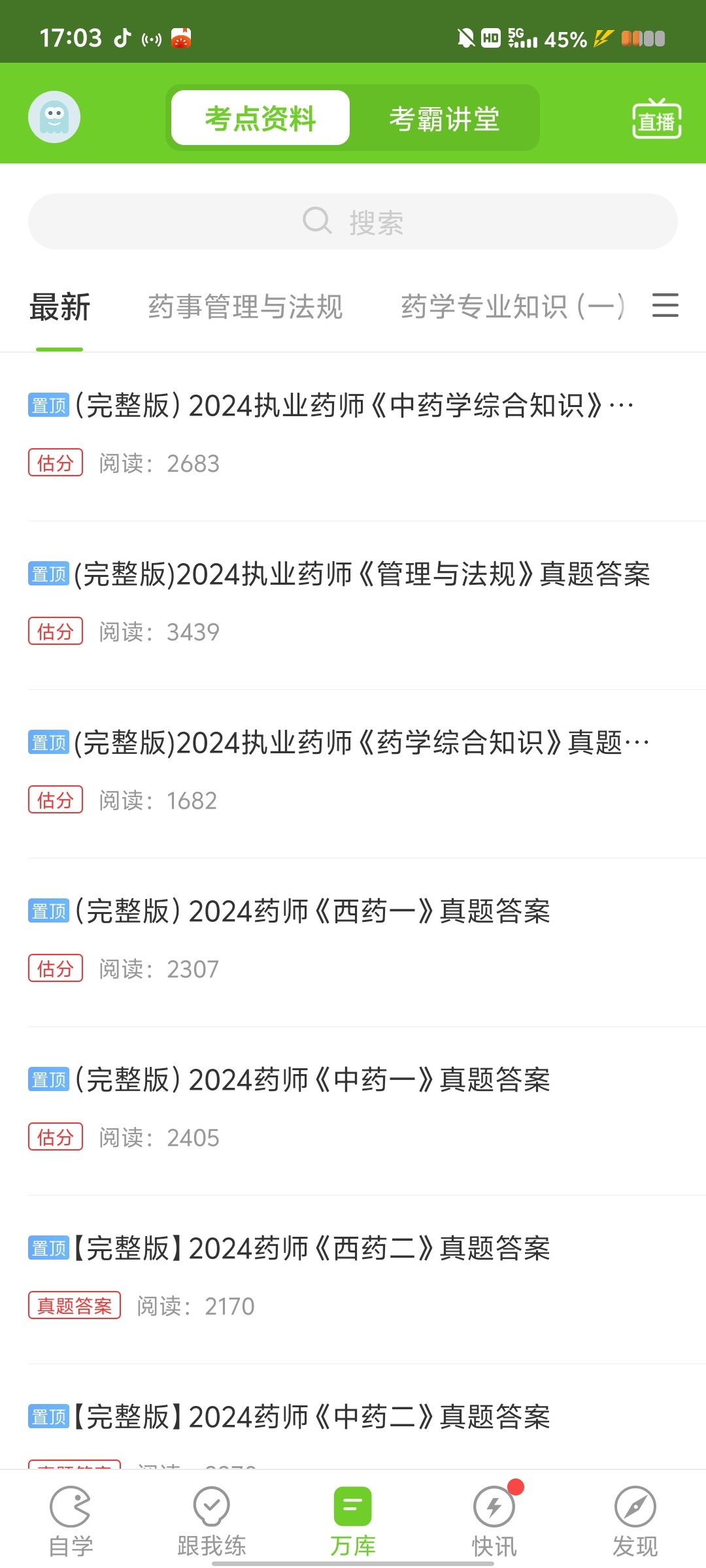Expand the category list menu icon
Viewport: 706px width, 1568px height.
coord(665,306)
